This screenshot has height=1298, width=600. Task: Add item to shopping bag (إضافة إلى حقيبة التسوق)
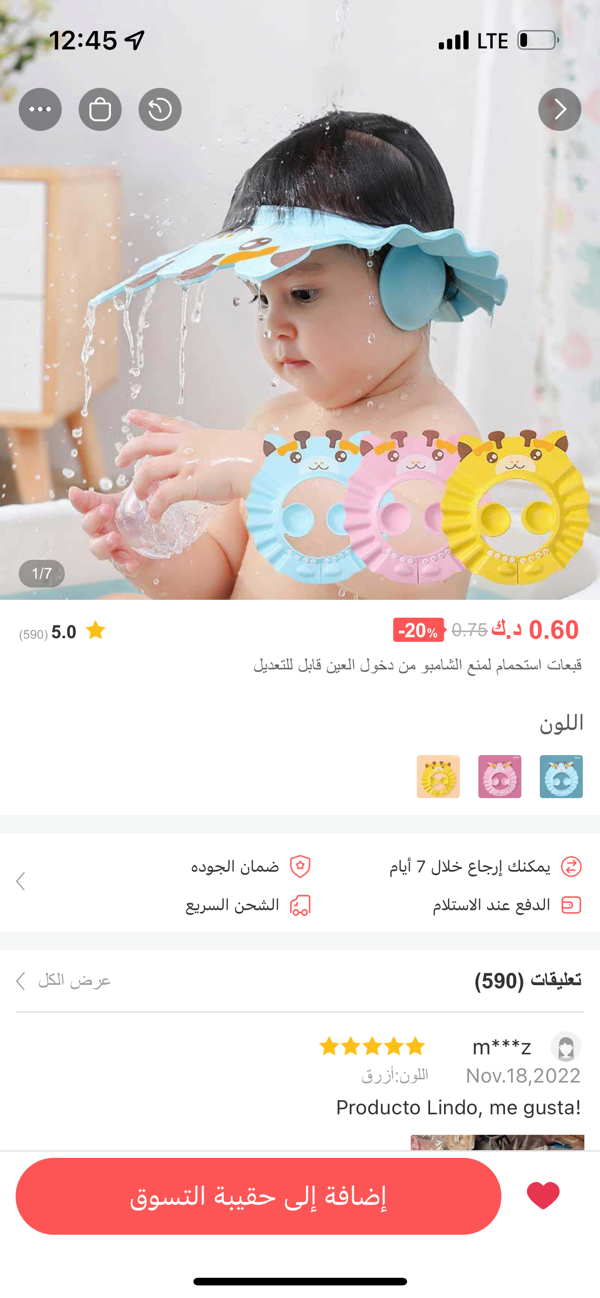258,1196
